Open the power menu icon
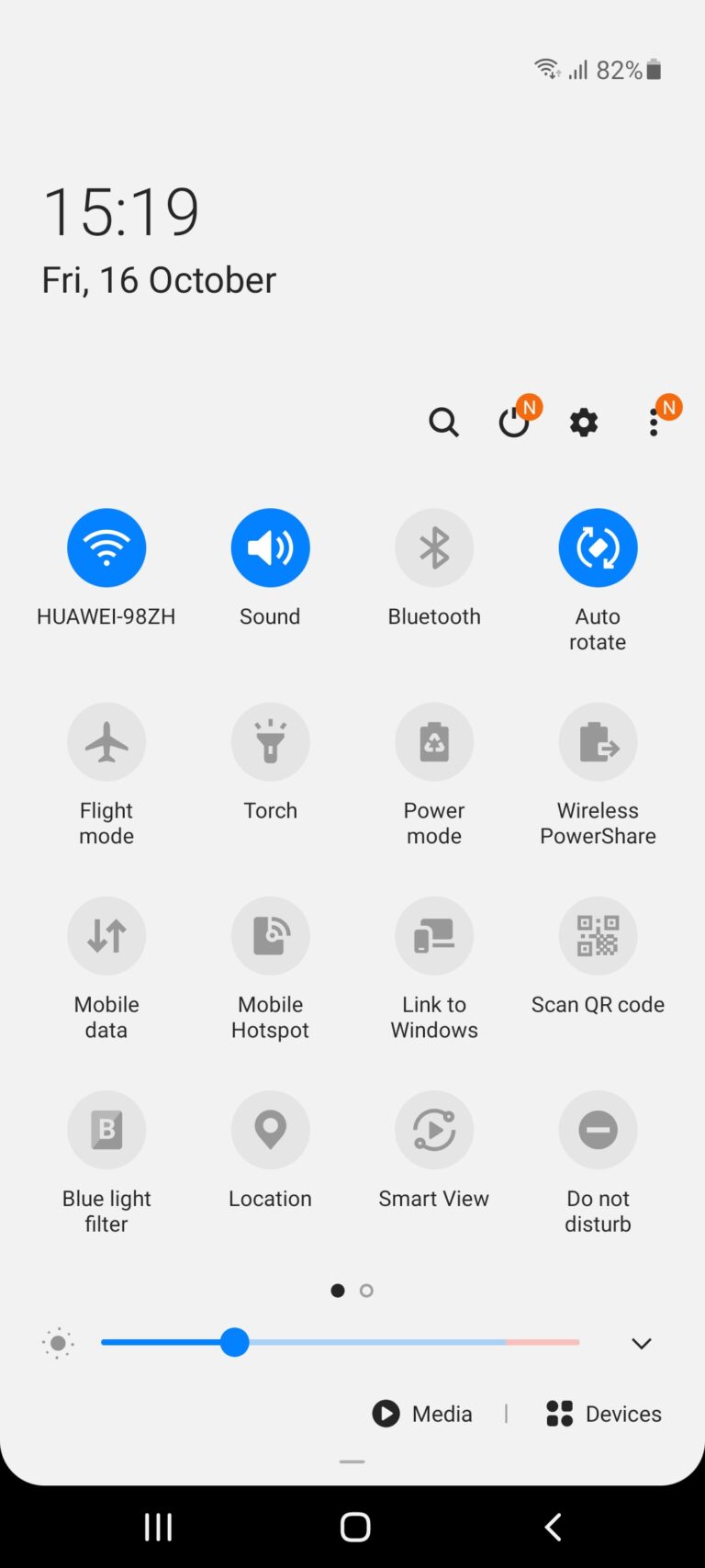 (x=514, y=423)
